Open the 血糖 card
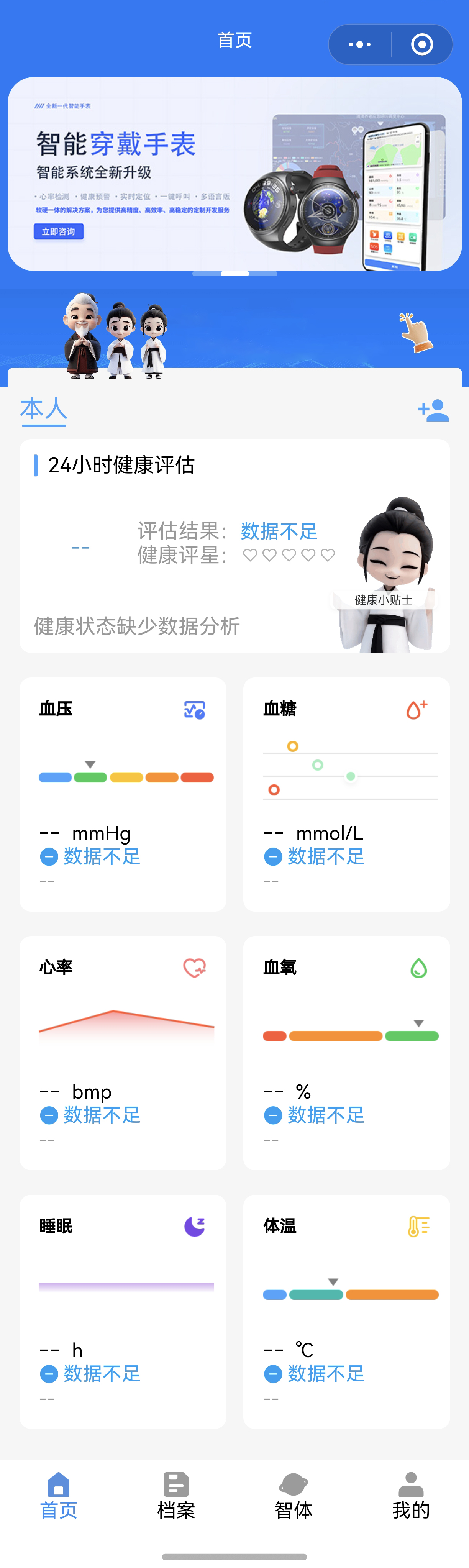This screenshot has width=469, height=1568. click(x=347, y=794)
